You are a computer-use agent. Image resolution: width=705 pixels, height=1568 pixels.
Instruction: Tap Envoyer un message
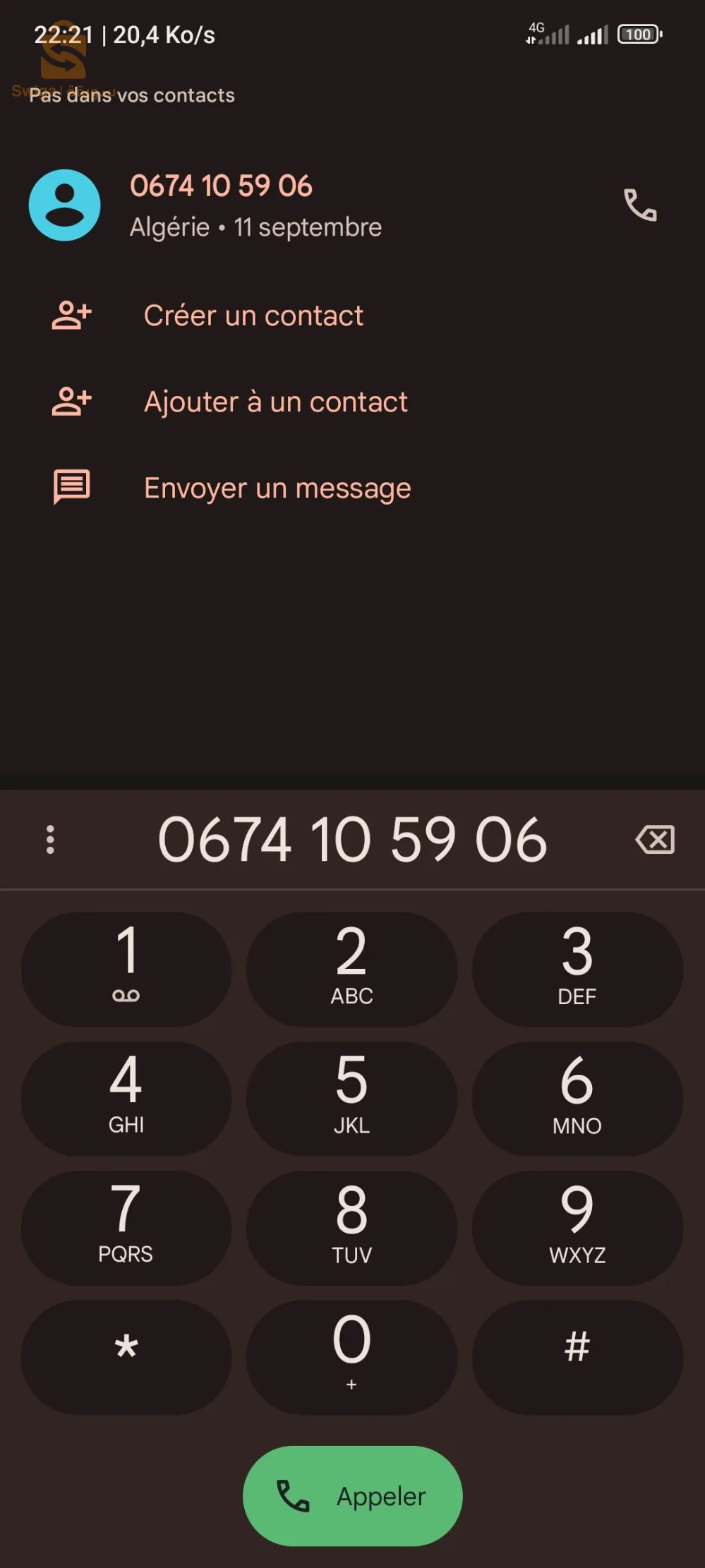[277, 488]
